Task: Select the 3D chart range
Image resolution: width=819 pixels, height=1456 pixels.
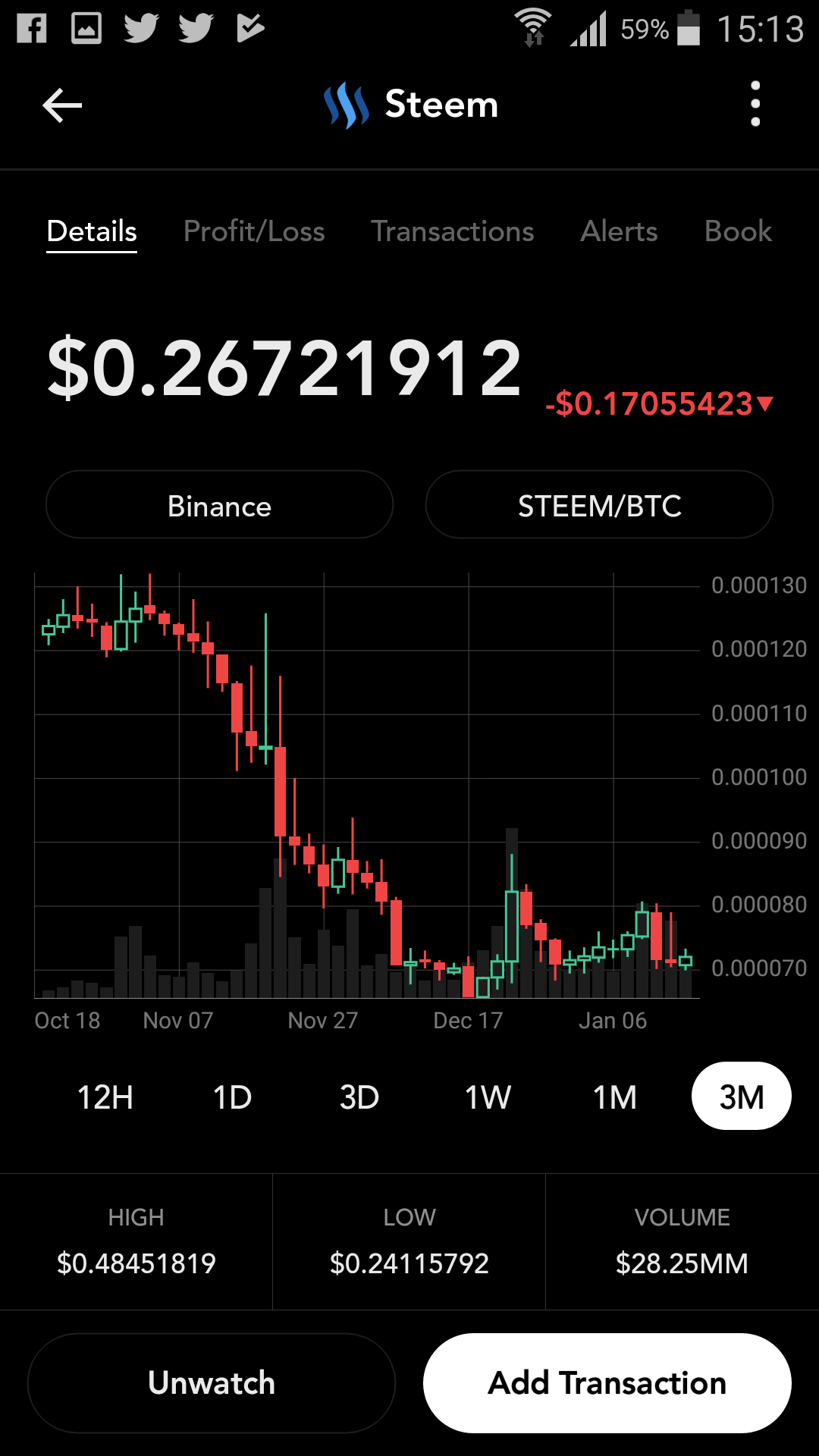Action: click(359, 1097)
